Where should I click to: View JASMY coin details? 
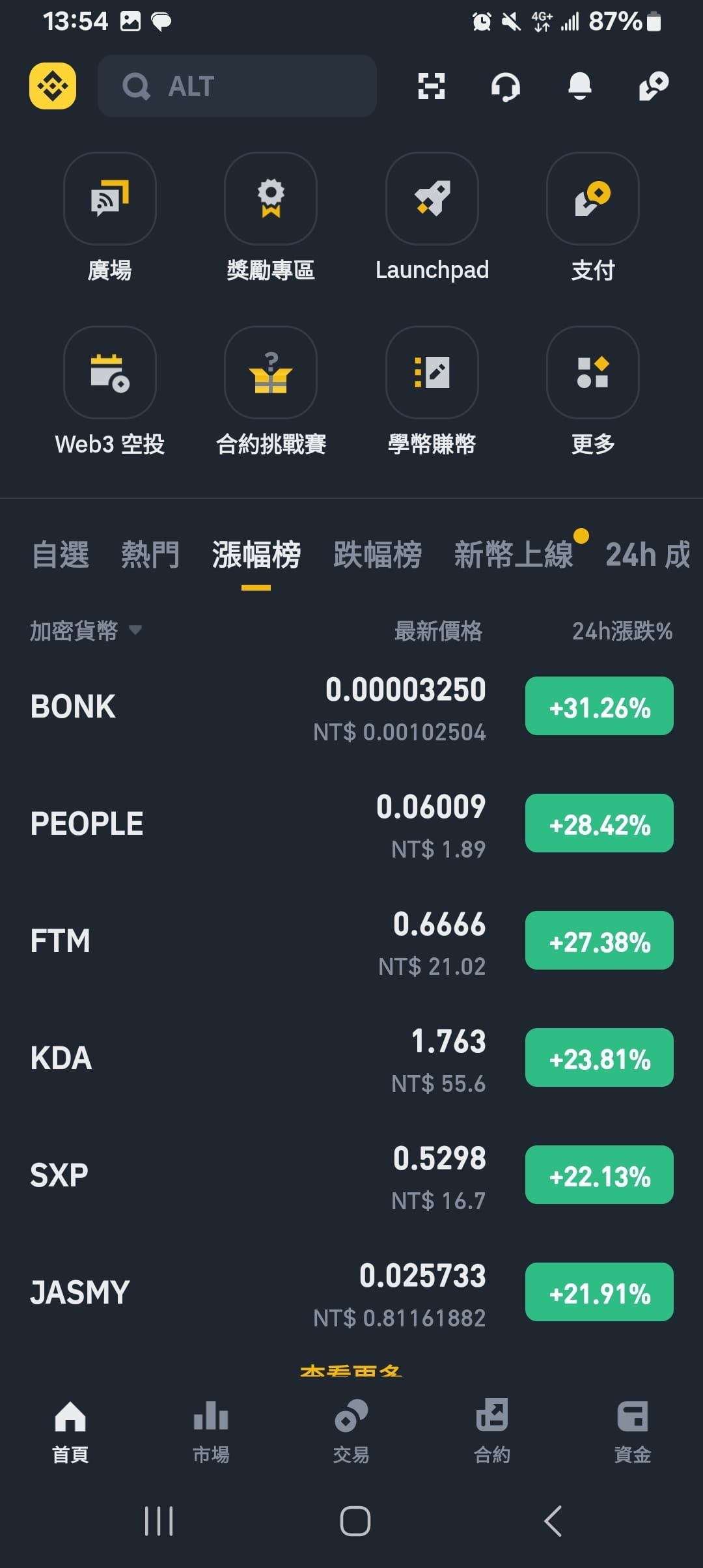351,1293
